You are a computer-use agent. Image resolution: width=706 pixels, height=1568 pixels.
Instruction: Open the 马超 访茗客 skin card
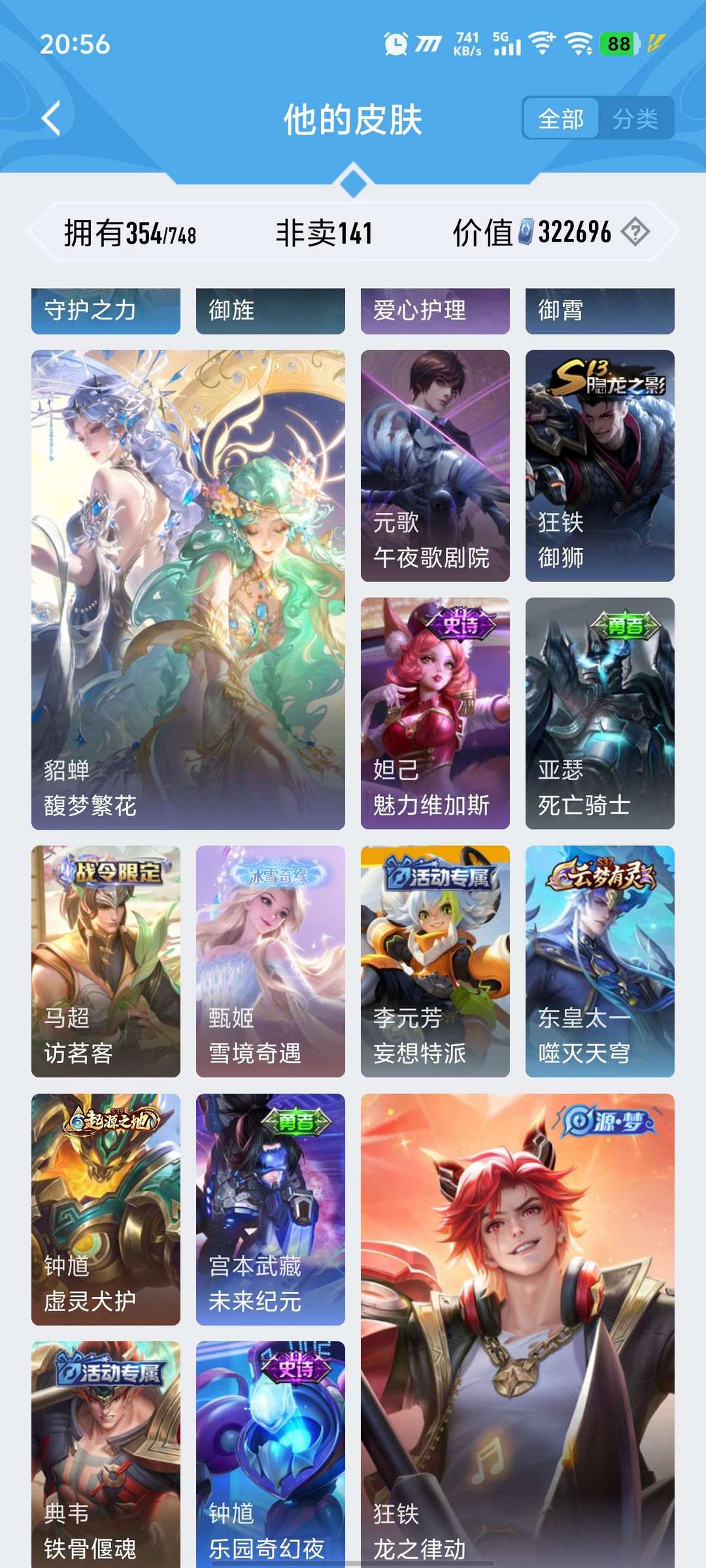coord(106,961)
